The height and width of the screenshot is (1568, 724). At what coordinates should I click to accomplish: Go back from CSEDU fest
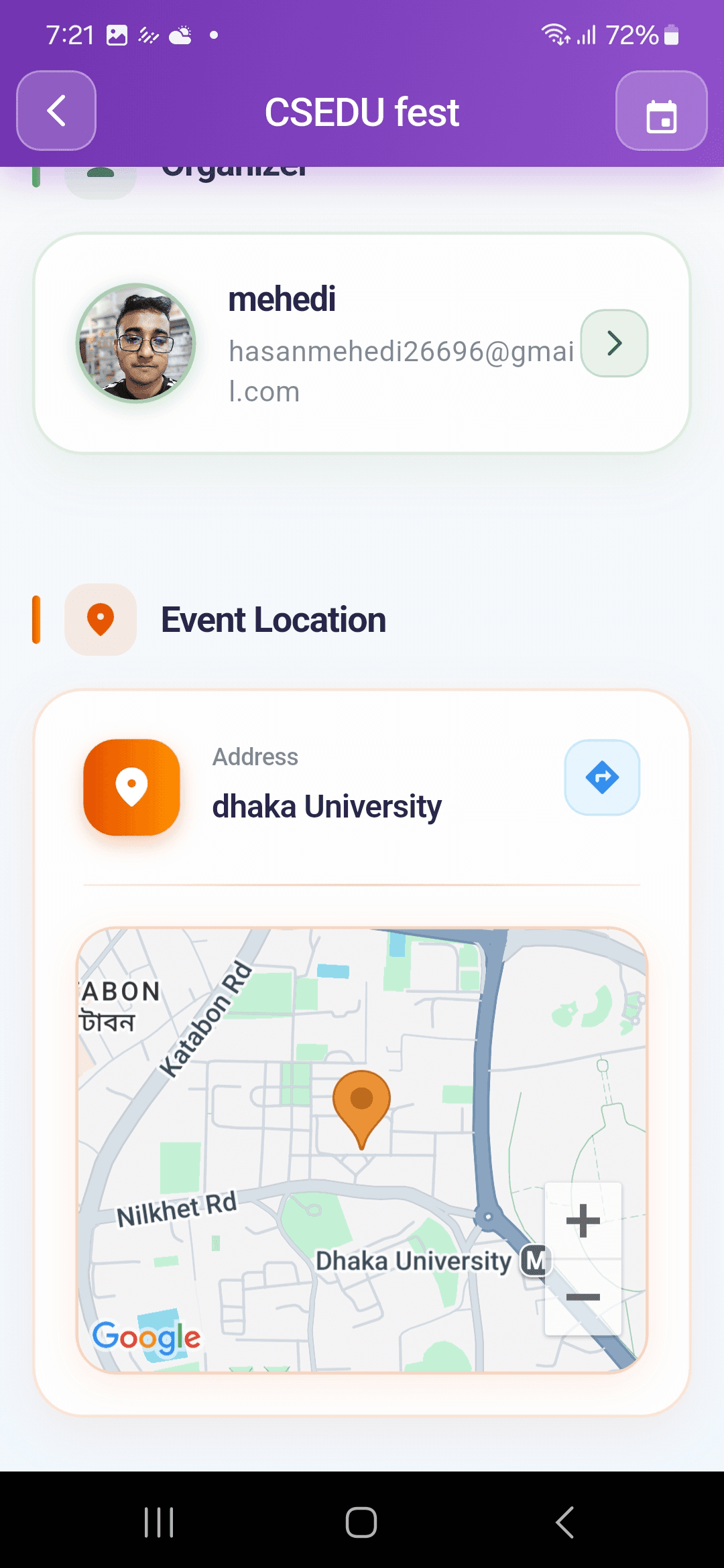pos(56,111)
